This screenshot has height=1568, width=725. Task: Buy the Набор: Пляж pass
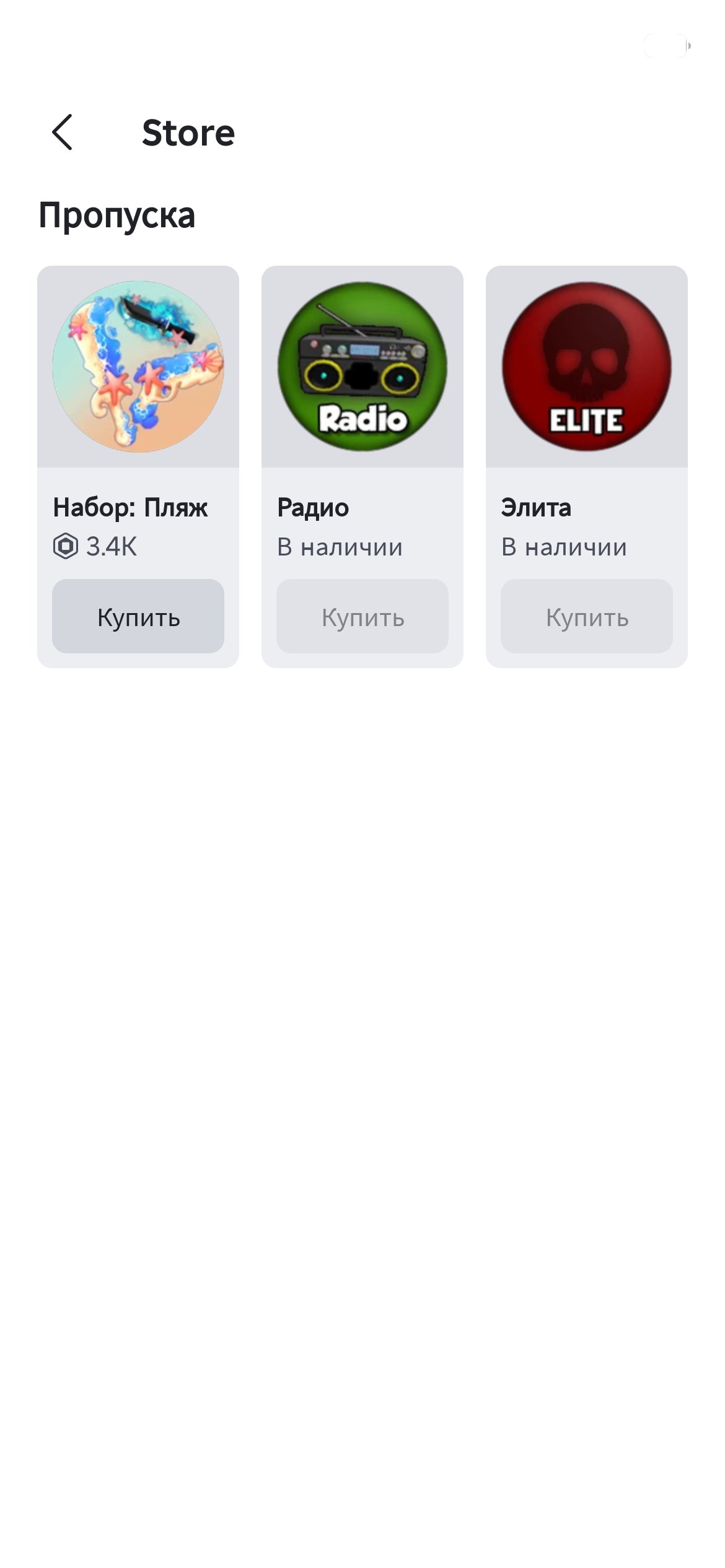click(x=138, y=616)
